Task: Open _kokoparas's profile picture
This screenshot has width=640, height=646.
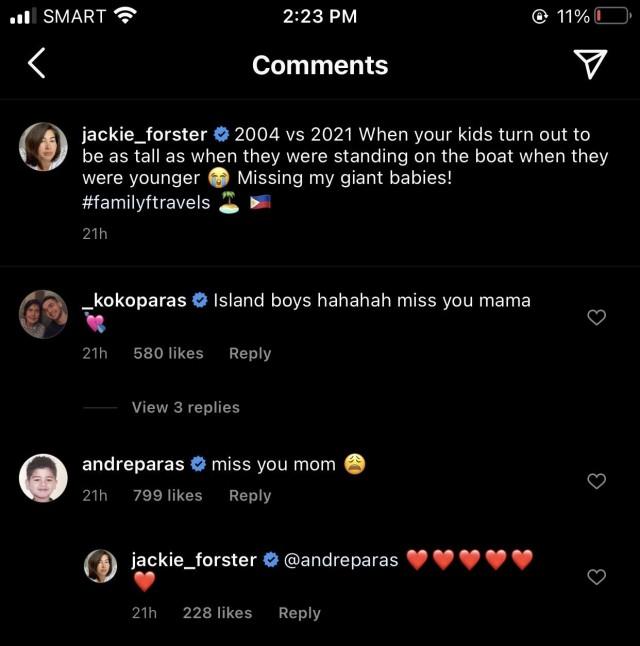Action: click(x=44, y=314)
